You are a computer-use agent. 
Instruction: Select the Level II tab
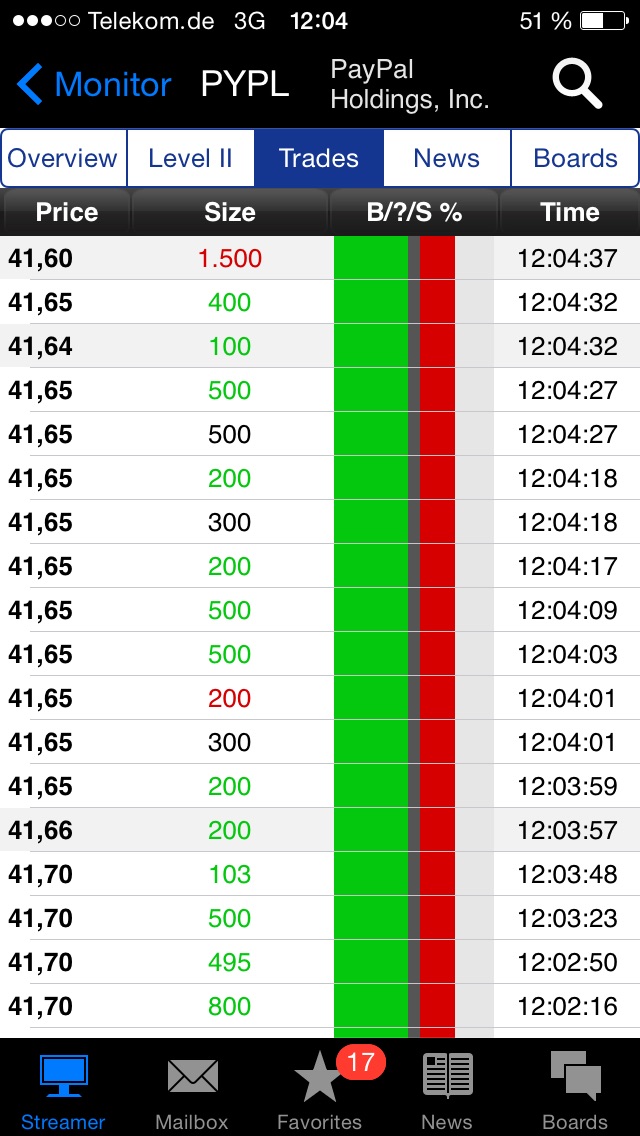(x=190, y=158)
